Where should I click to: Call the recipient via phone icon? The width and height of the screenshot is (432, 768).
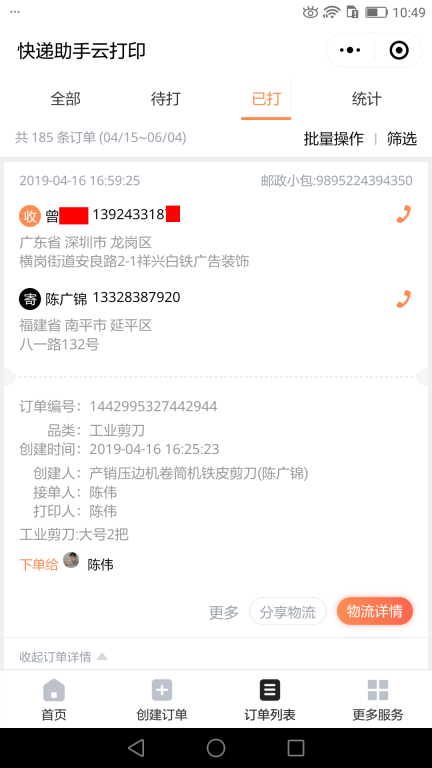pyautogui.click(x=403, y=215)
